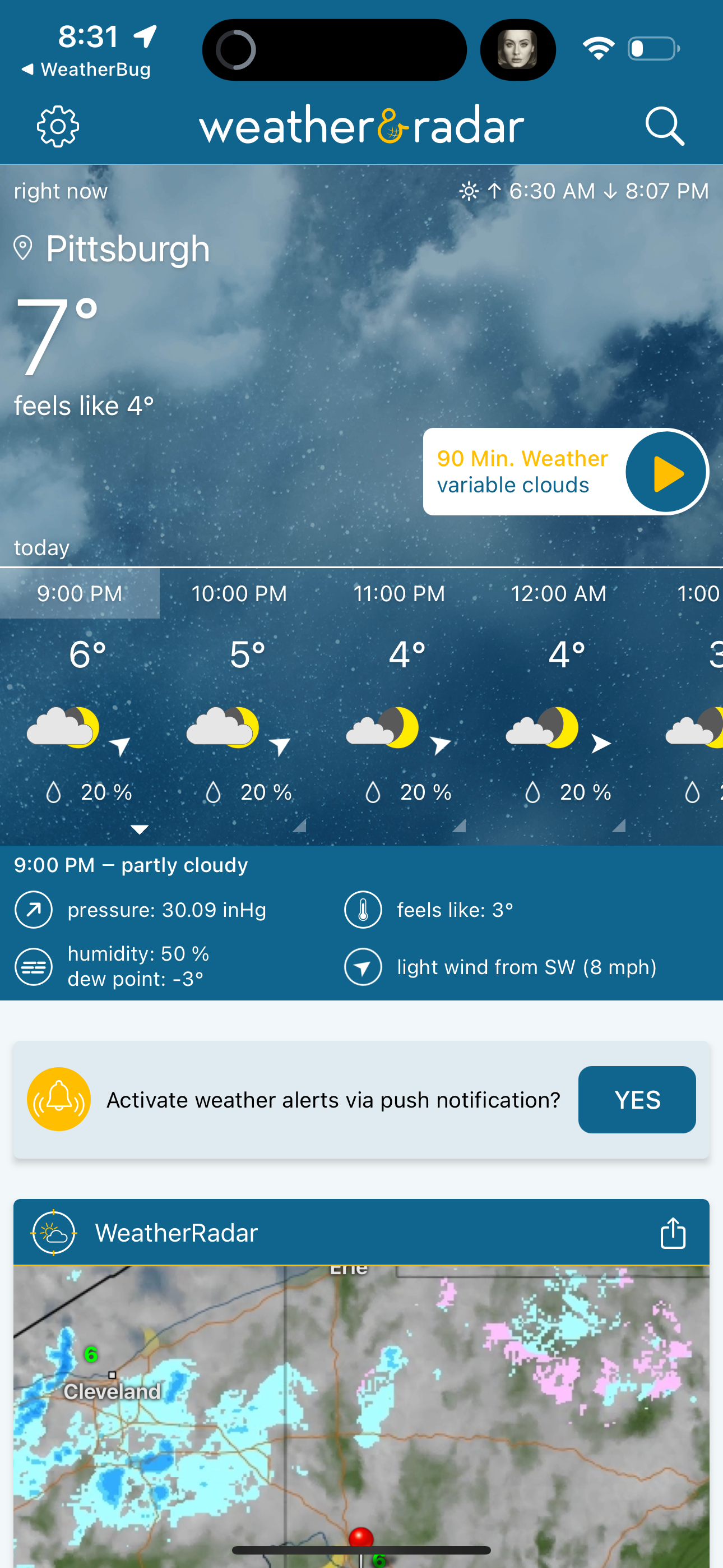Tap the location pin beside Pittsburgh
The width and height of the screenshot is (723, 1568).
(22, 248)
